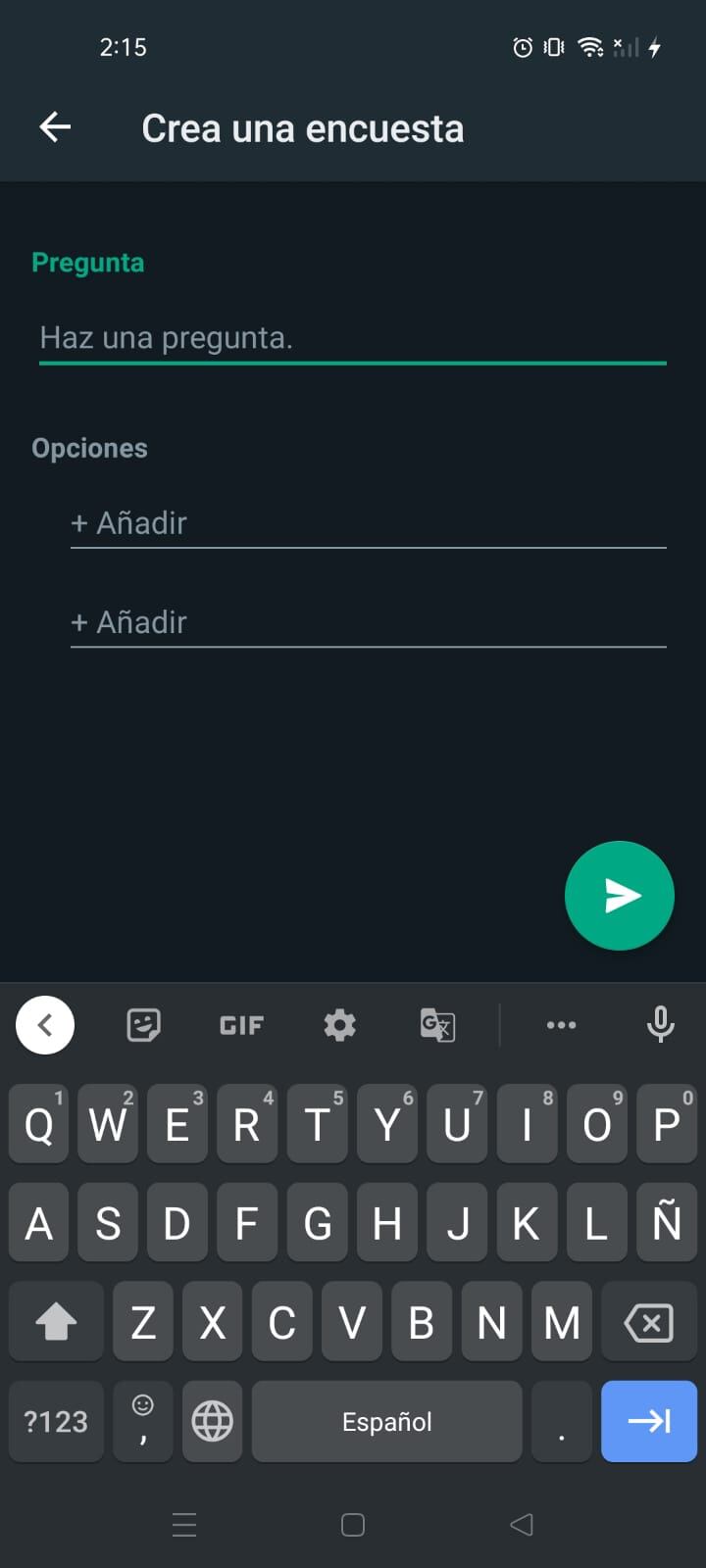
Task: Open Gboard settings with the gear icon
Action: [x=338, y=1024]
